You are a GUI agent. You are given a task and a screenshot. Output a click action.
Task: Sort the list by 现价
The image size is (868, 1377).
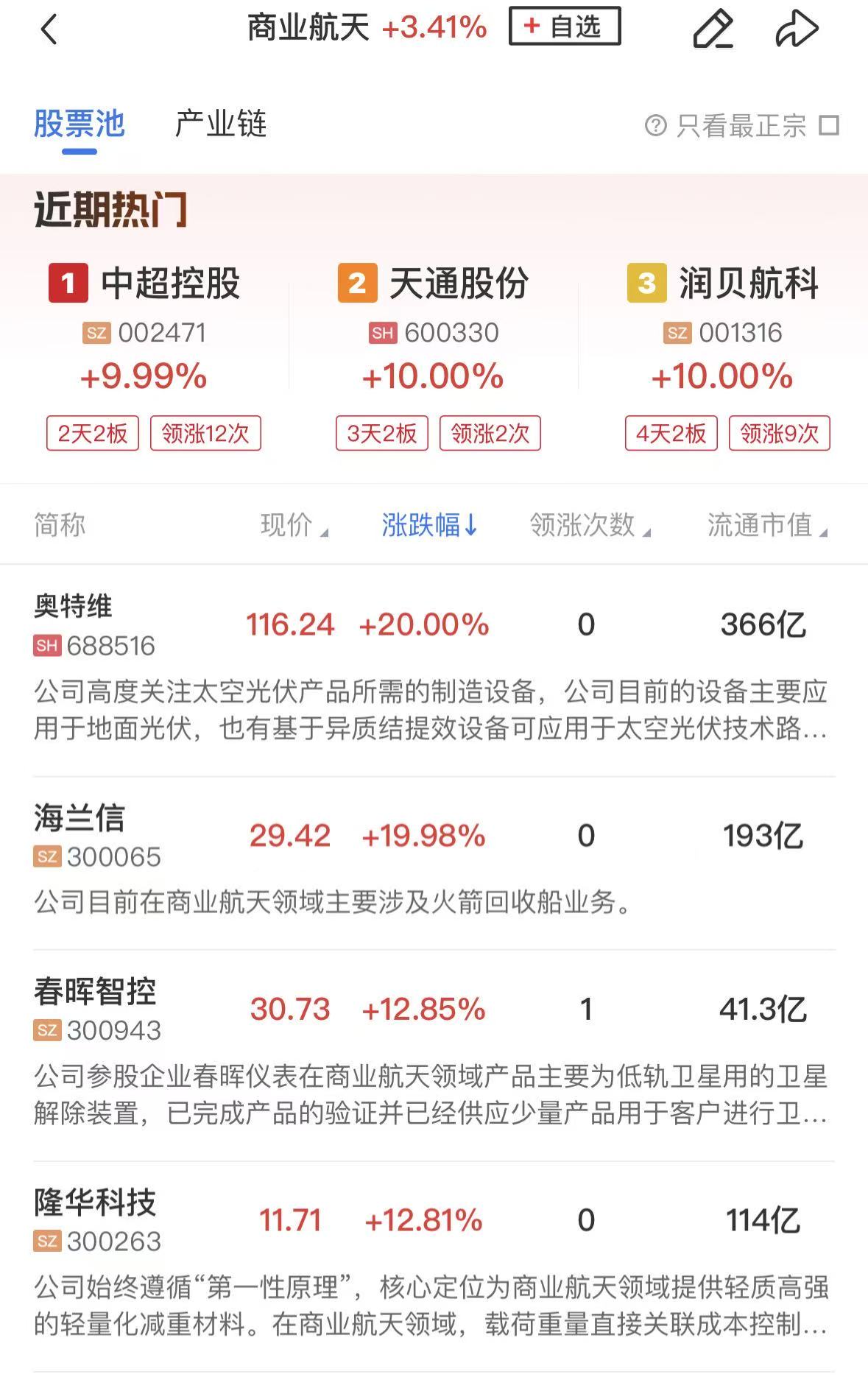[x=294, y=526]
